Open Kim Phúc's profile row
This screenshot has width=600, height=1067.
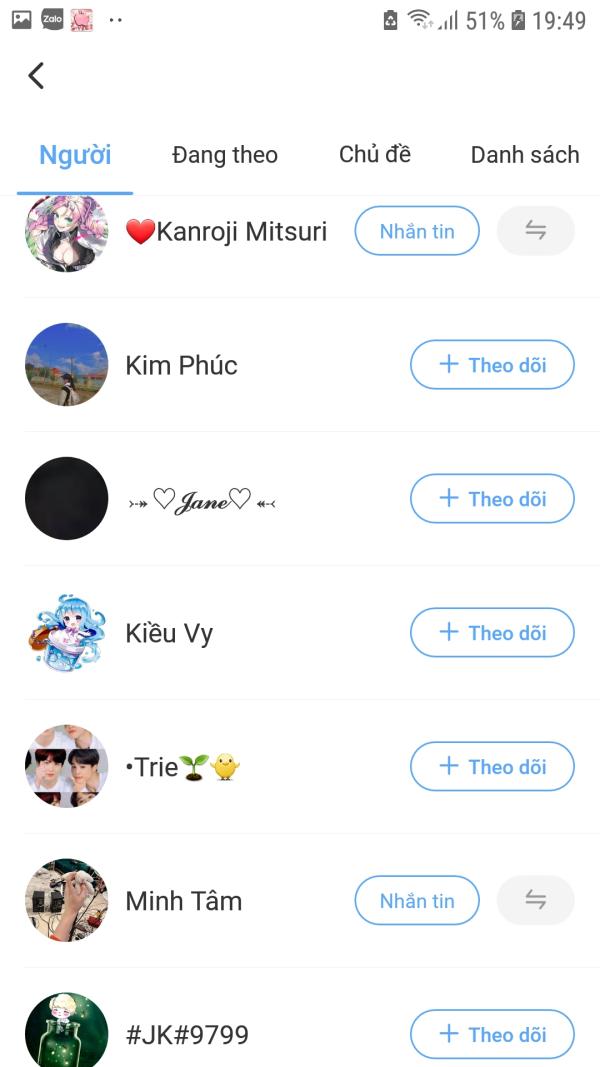pyautogui.click(x=181, y=365)
